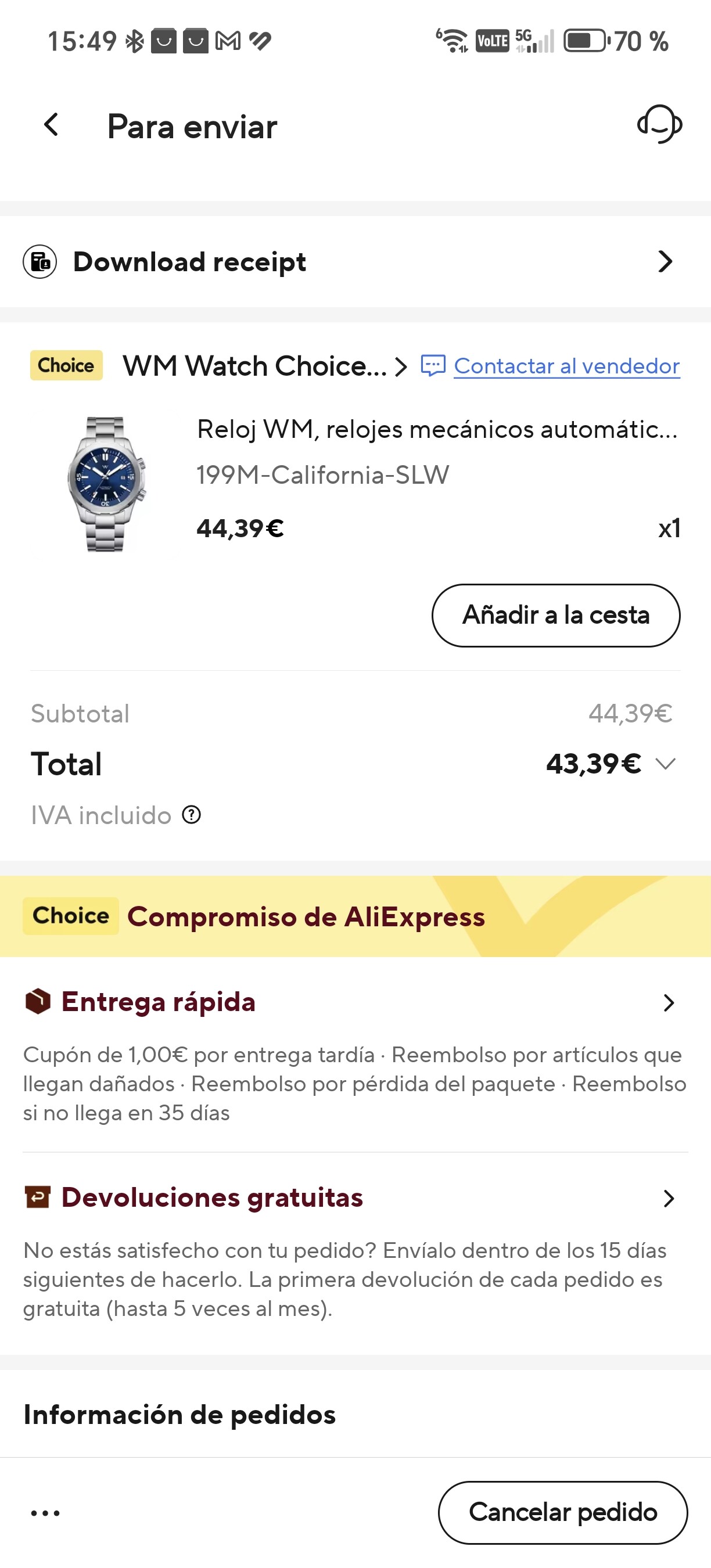
Task: Expand the Total price breakdown
Action: coord(666,763)
